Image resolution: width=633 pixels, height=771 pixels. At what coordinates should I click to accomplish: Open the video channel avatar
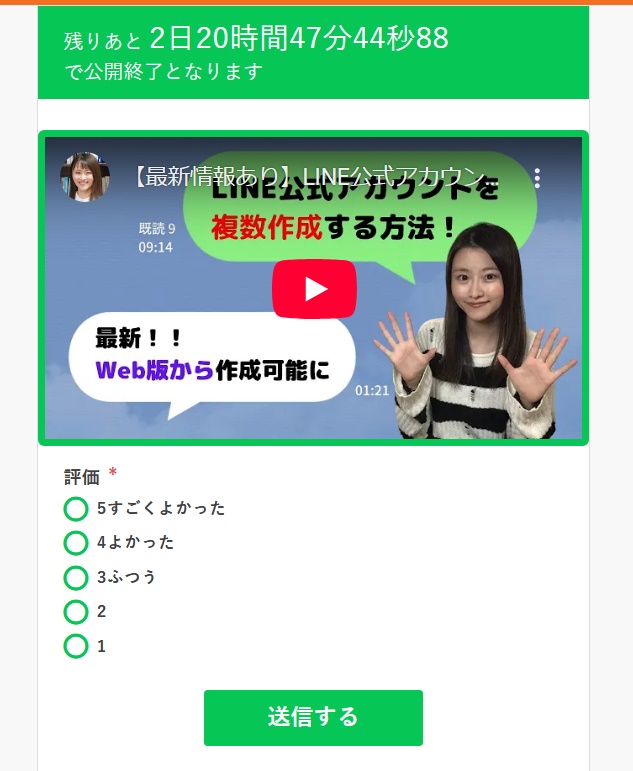click(x=86, y=177)
